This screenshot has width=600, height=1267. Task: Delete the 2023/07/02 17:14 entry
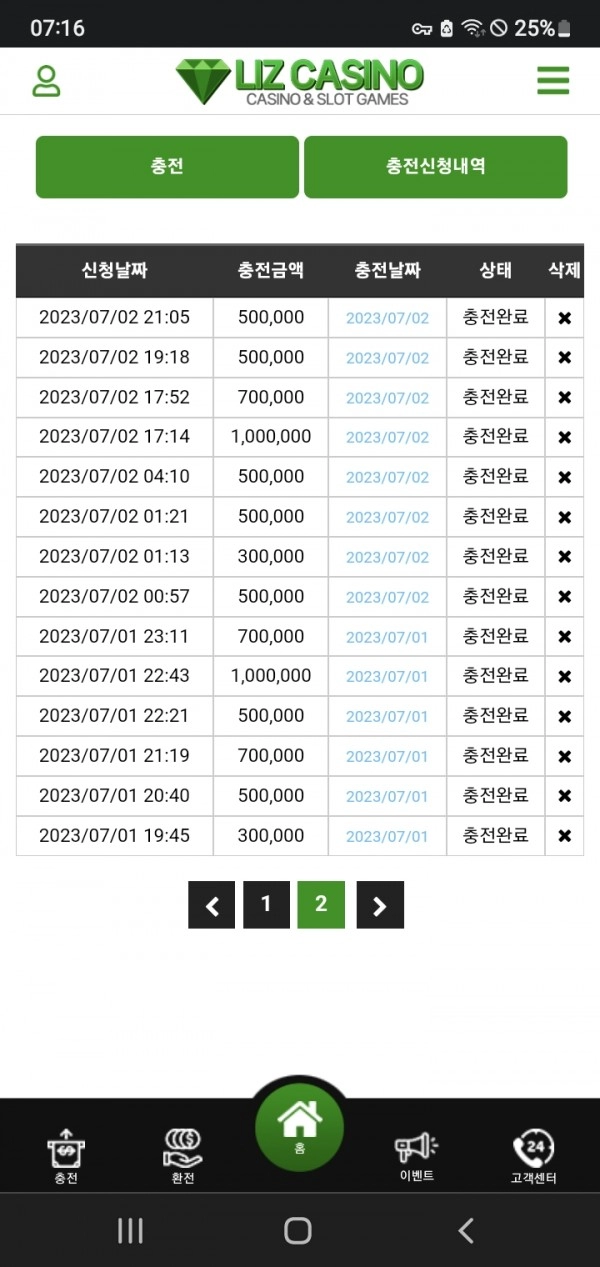pos(564,437)
